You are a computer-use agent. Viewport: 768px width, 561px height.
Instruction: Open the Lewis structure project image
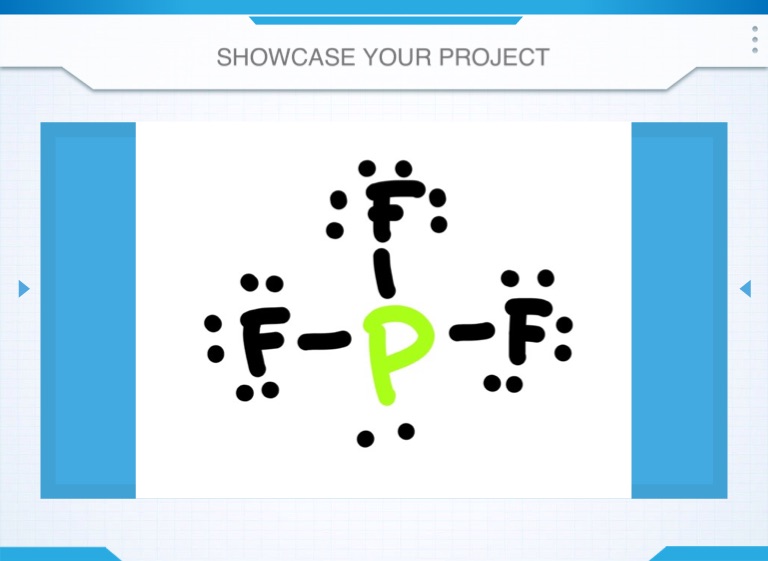[x=384, y=310]
